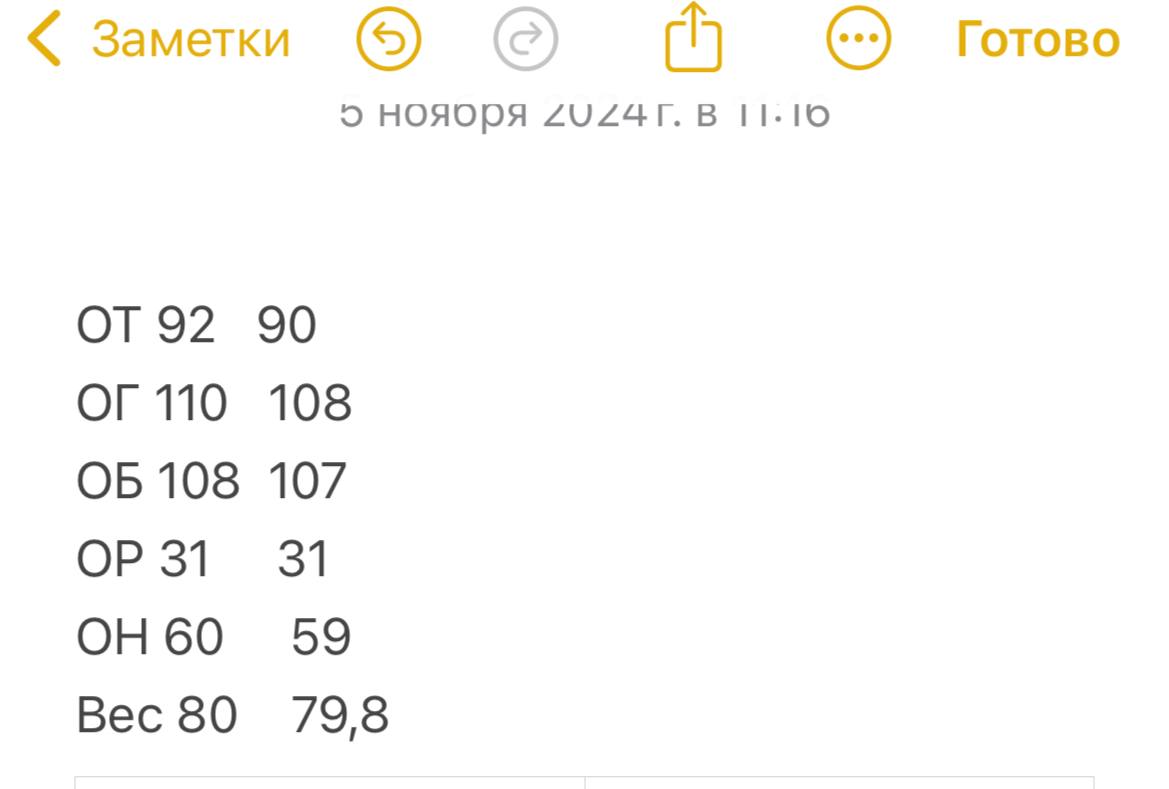Viewport: 1169px width, 789px height.
Task: Tap Готово to finish editing
Action: (1038, 40)
